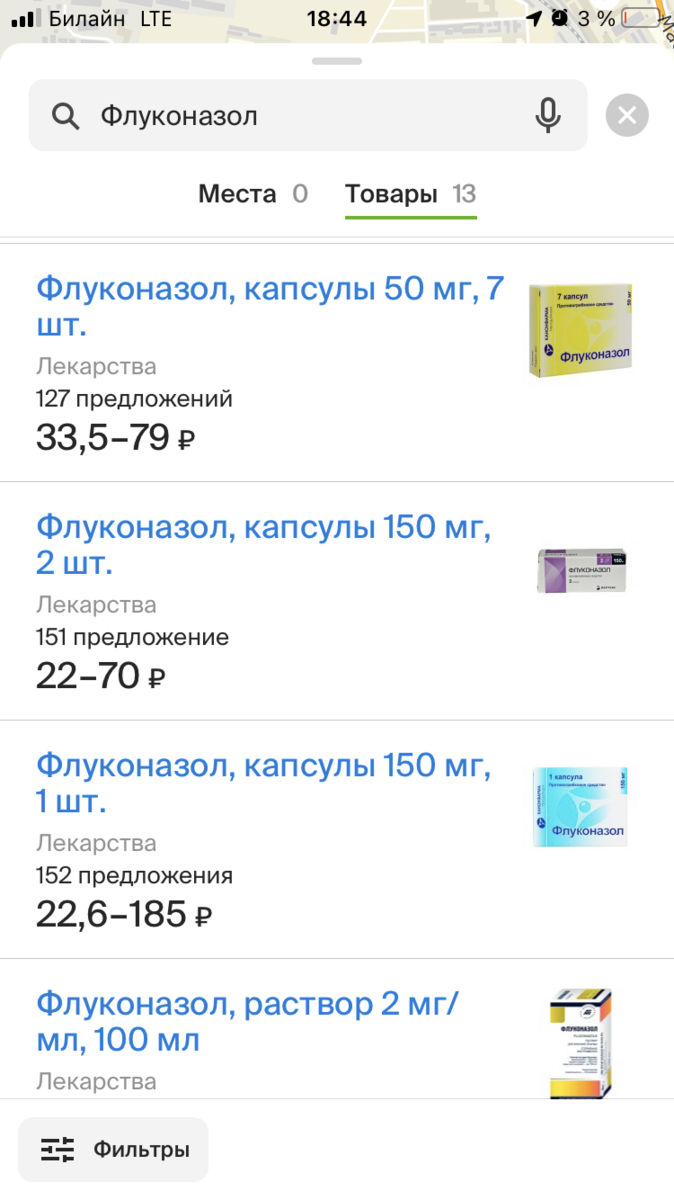Select the Товары tab

coord(411,194)
